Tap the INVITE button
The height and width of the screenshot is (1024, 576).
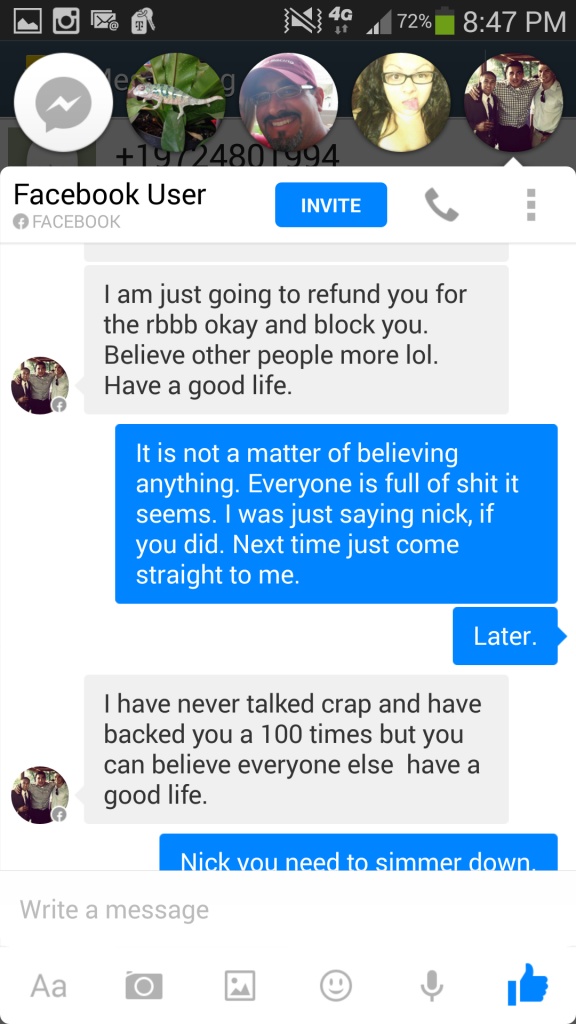[x=330, y=205]
